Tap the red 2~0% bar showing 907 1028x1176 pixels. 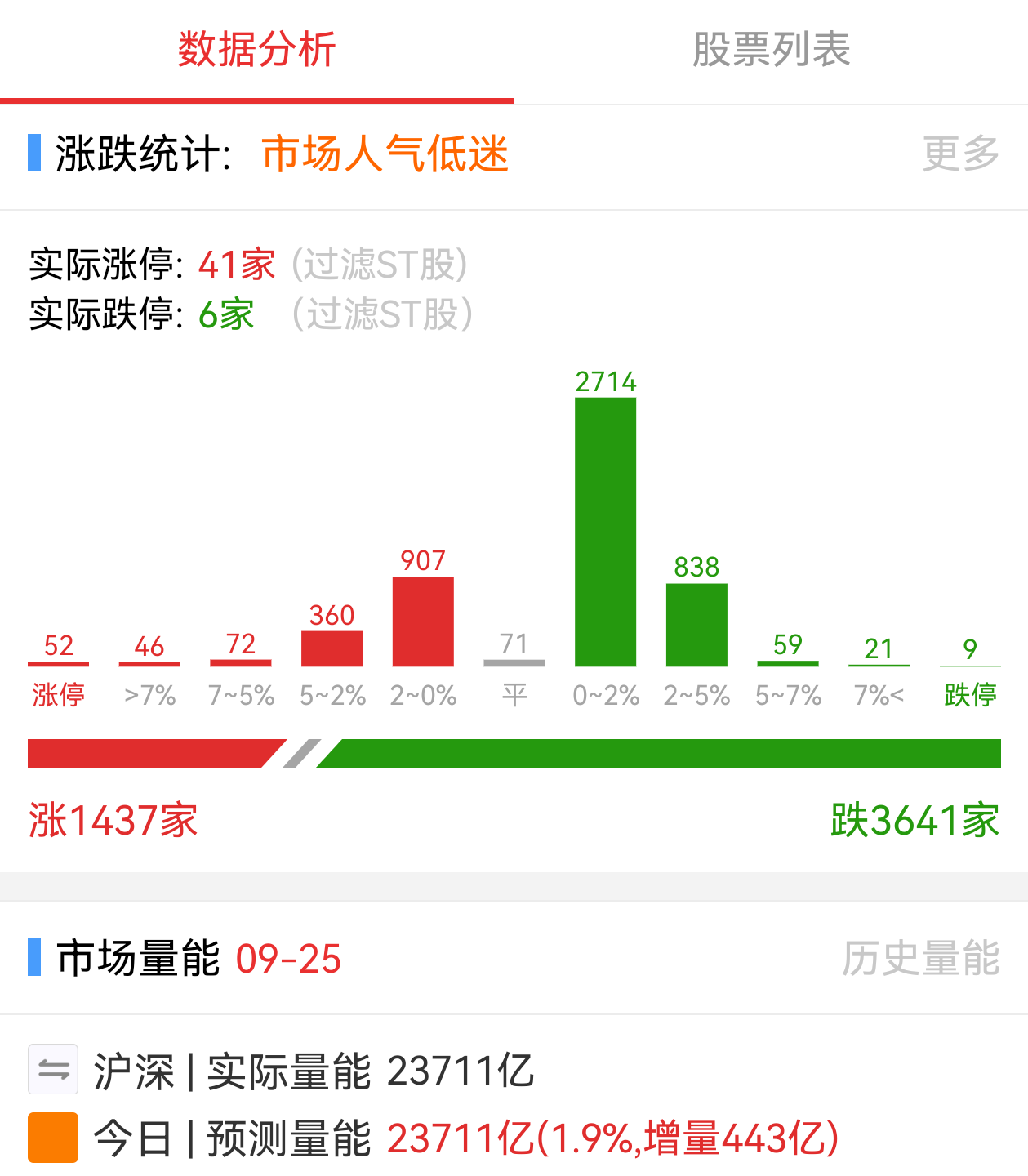[423, 621]
